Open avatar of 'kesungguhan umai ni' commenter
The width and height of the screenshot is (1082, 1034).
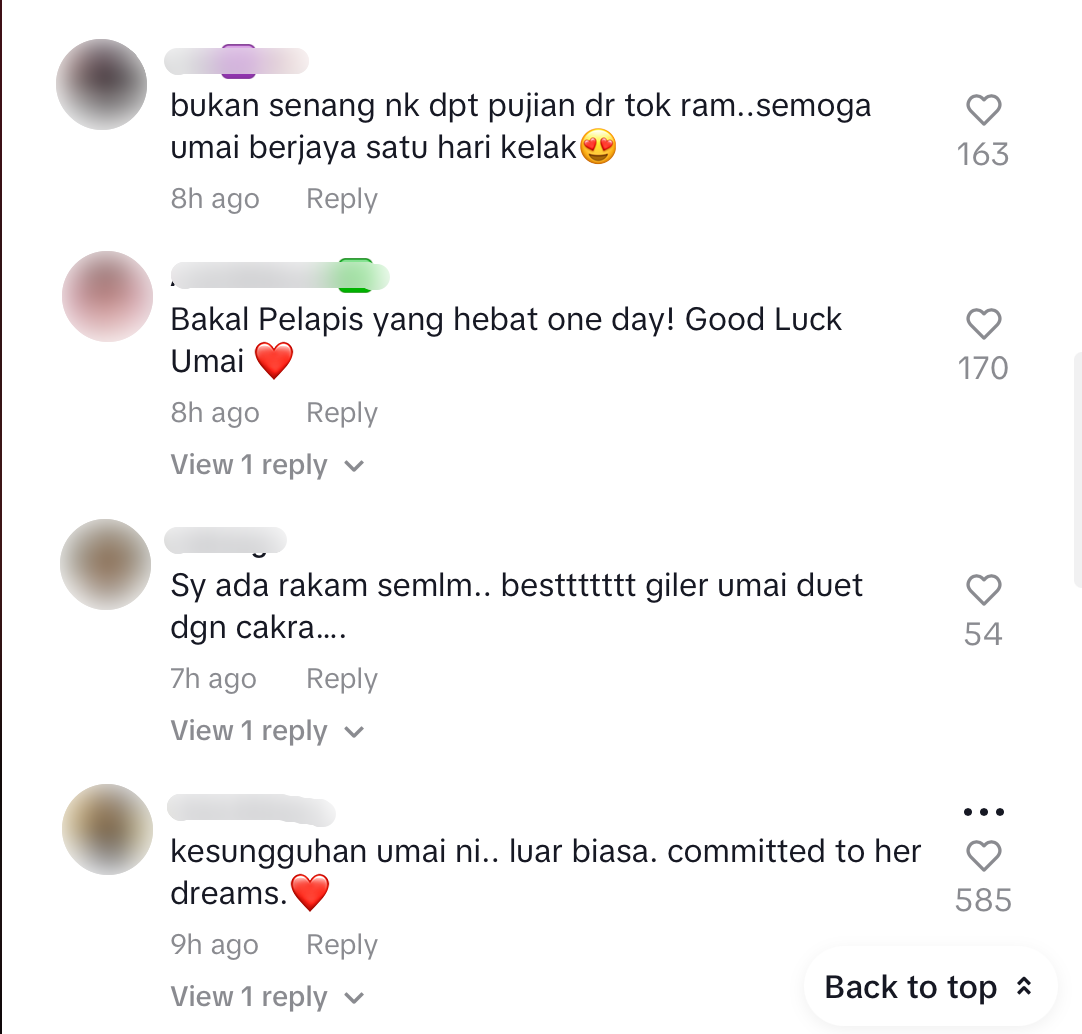107,830
